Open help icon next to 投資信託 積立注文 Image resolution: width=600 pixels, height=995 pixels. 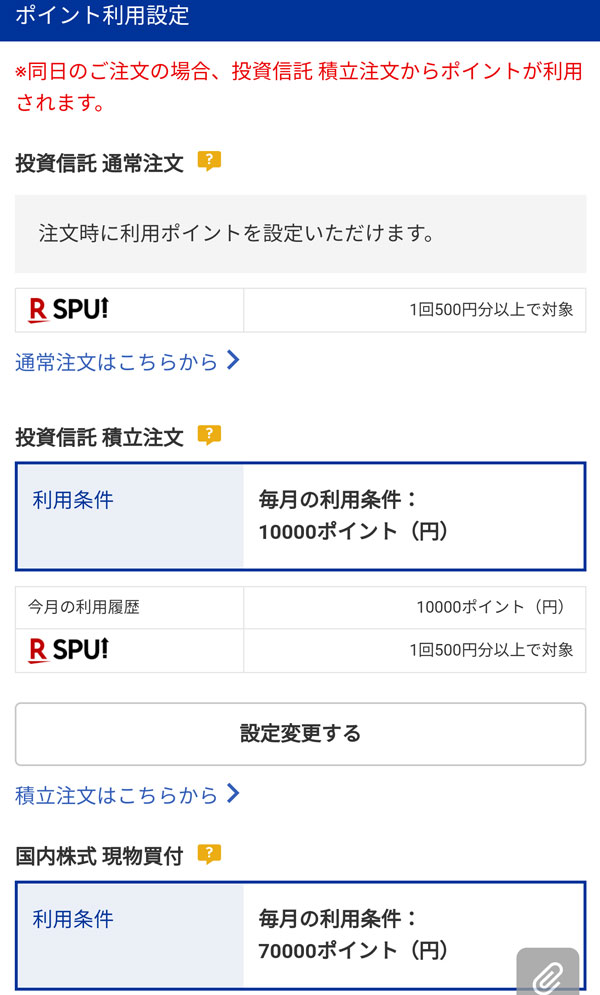209,436
